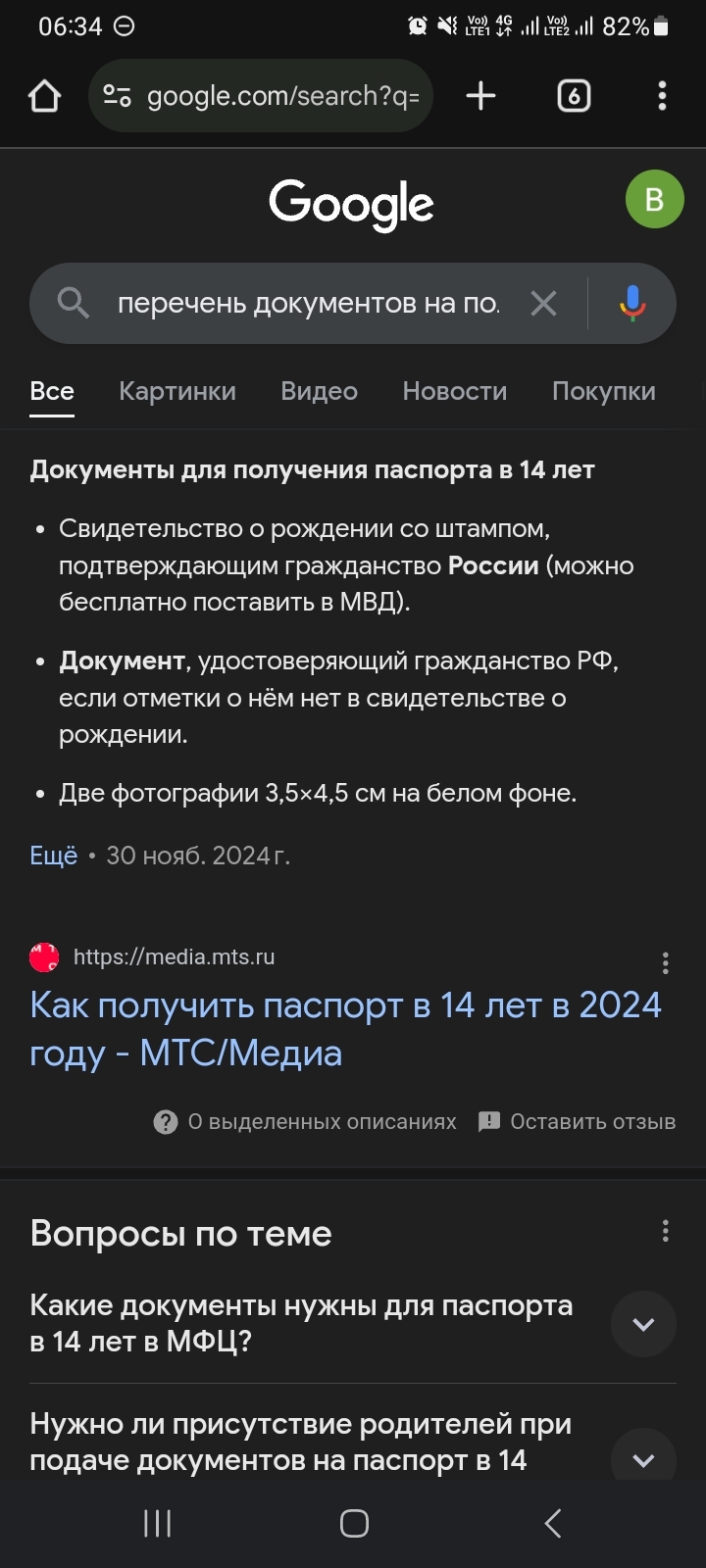Open options for the media.mts.ru result
The width and height of the screenshot is (706, 1568).
click(665, 963)
